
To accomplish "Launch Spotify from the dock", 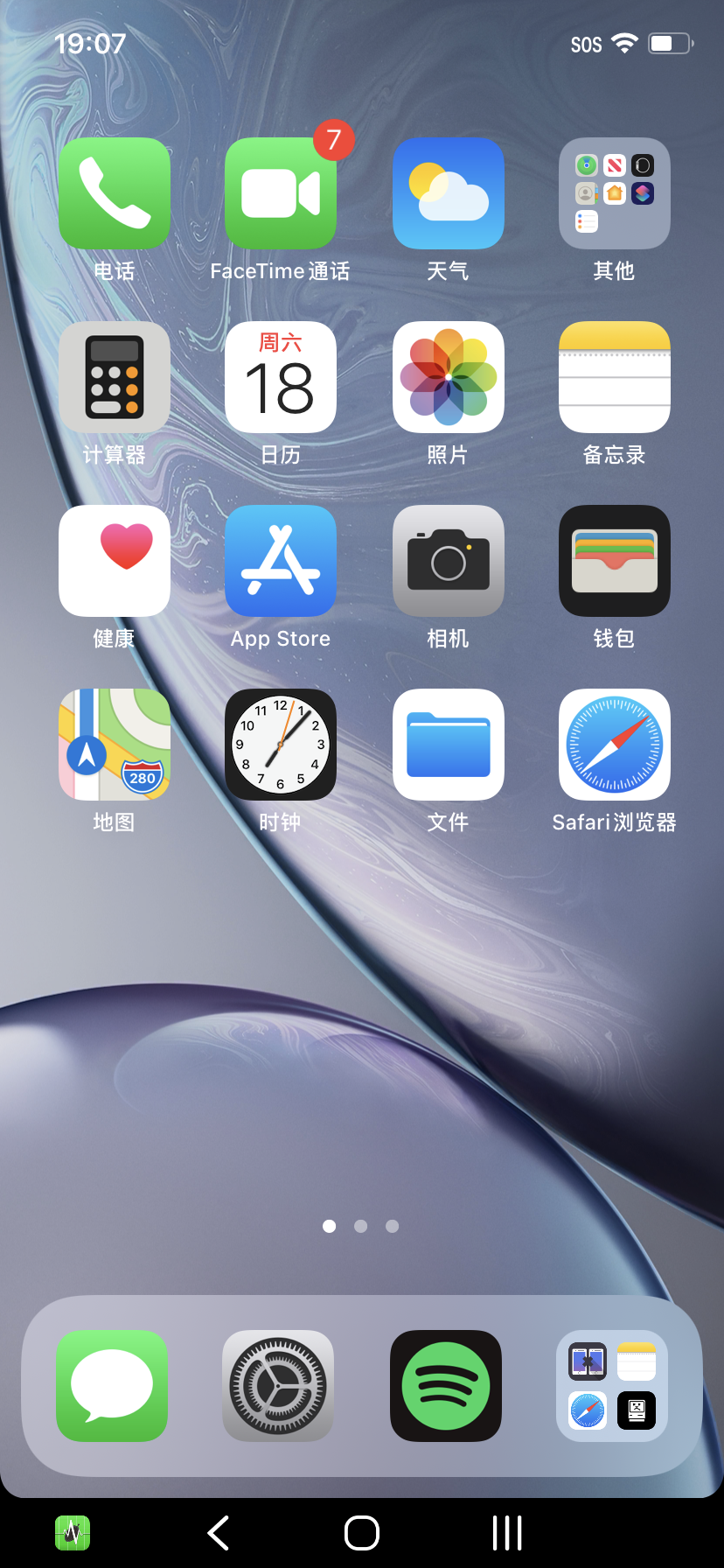I will (x=446, y=1386).
